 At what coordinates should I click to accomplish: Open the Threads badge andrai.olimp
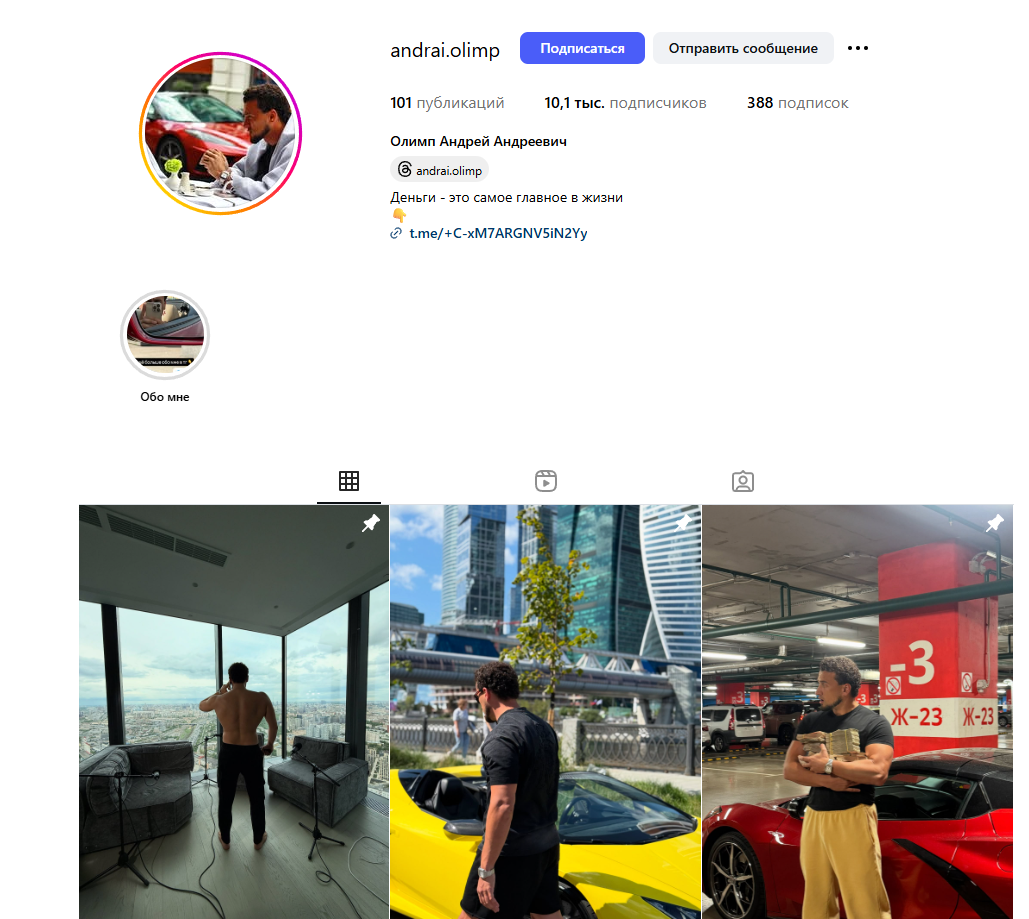(439, 170)
